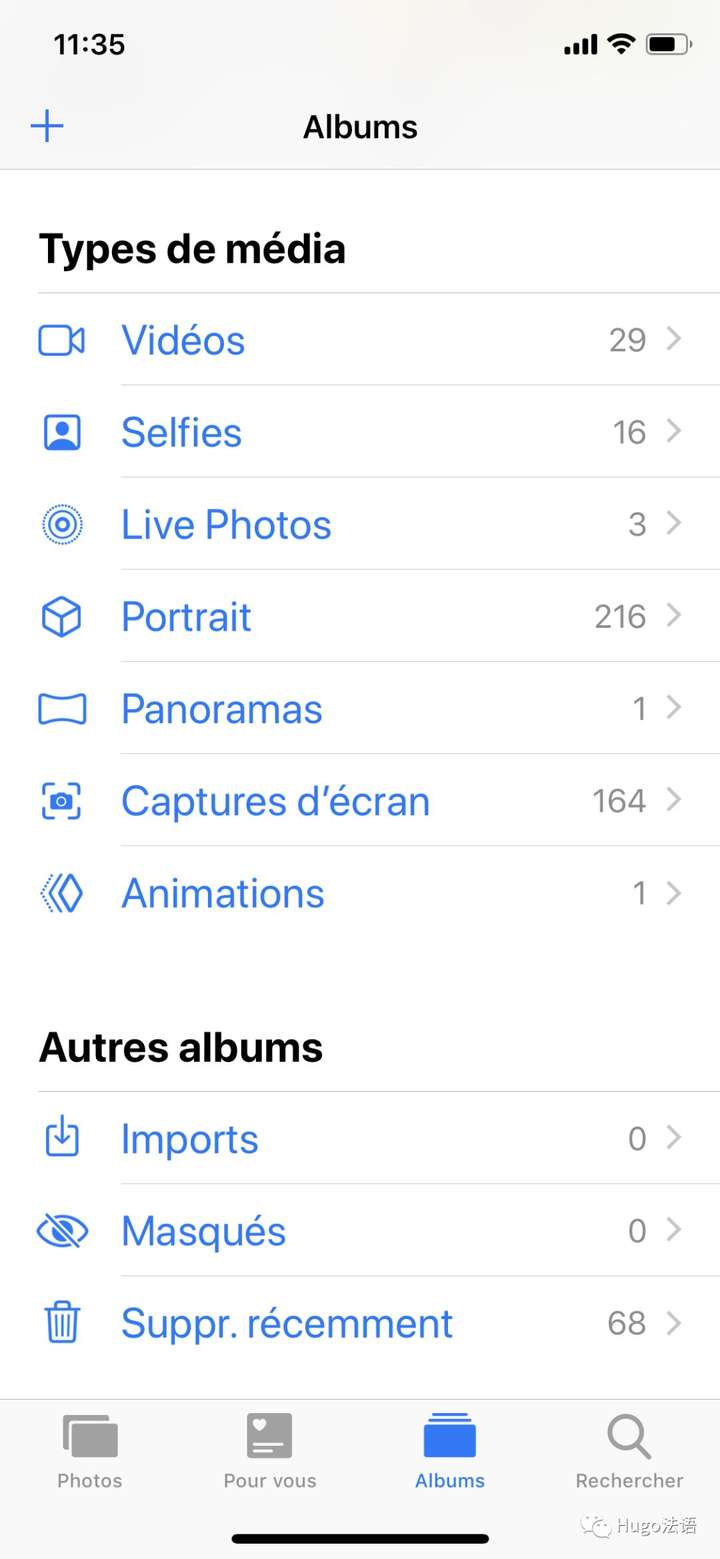Select the Albums tab
The width and height of the screenshot is (720, 1559).
coord(450,1452)
